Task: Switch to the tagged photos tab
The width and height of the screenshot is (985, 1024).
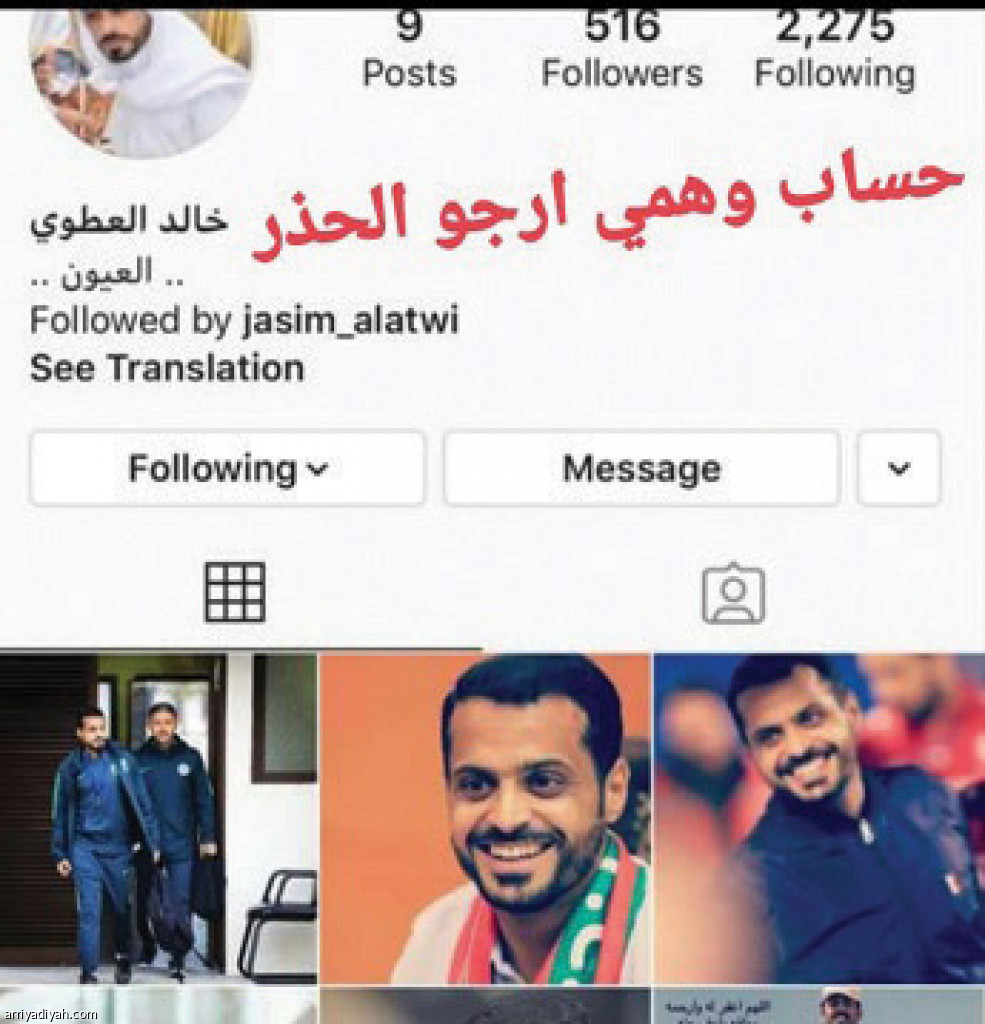Action: [733, 594]
